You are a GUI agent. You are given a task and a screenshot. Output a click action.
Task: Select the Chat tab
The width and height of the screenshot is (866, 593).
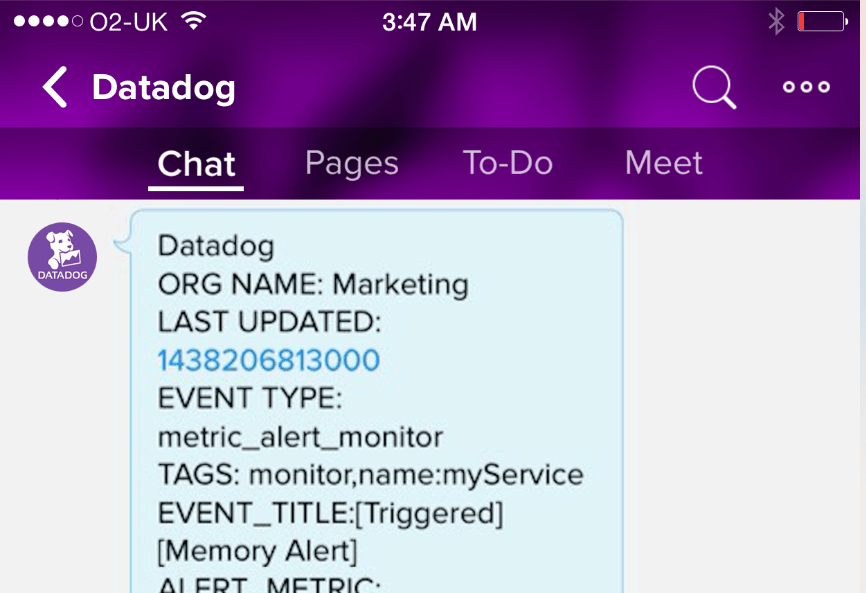tap(196, 163)
